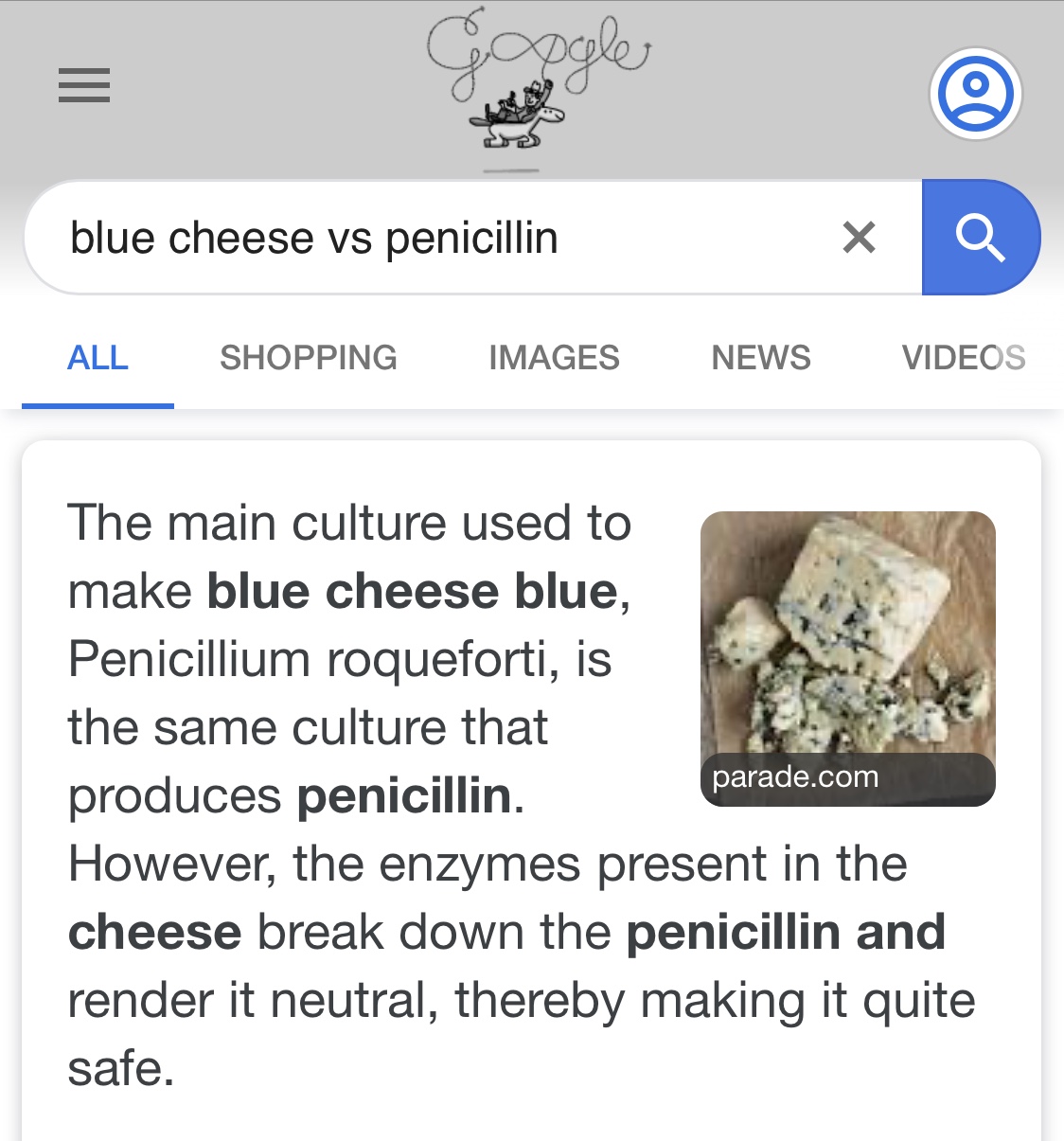Run search with the magnifier button
The height and width of the screenshot is (1141, 1064).
pyautogui.click(x=979, y=237)
